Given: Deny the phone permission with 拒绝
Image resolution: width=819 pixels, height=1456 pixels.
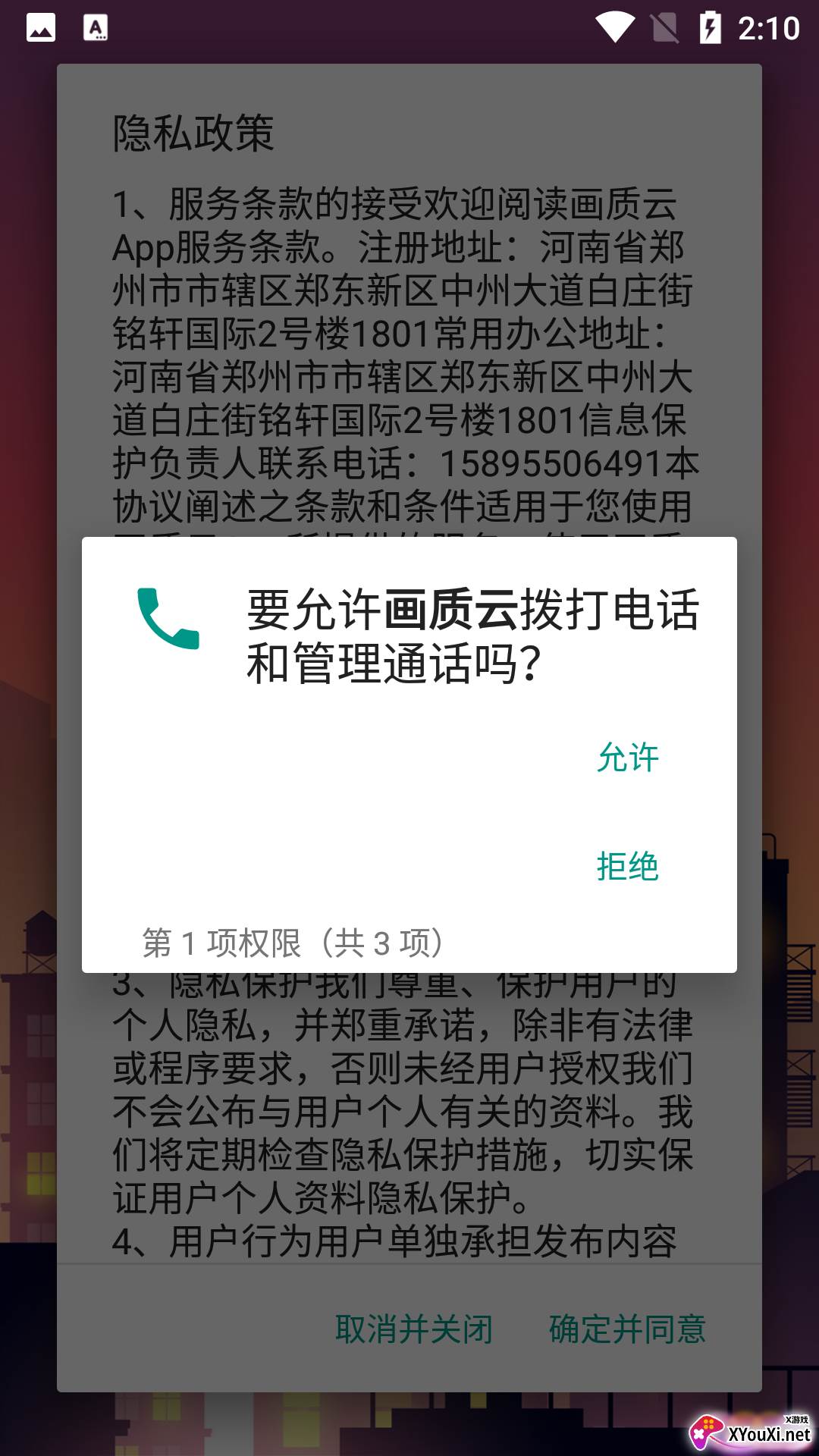Looking at the screenshot, I should 627,866.
